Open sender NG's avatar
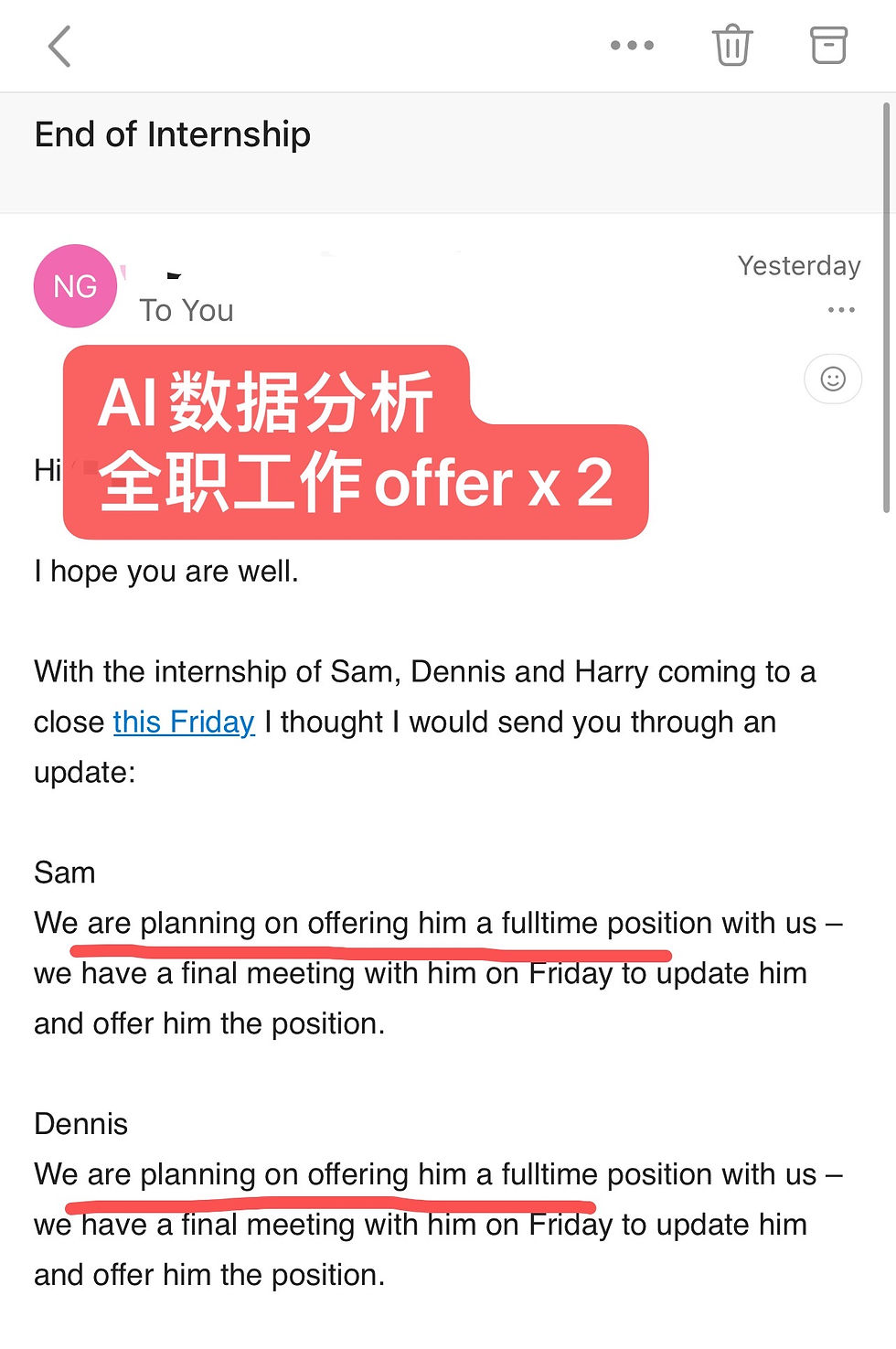Image resolution: width=896 pixels, height=1349 pixels. [x=75, y=286]
